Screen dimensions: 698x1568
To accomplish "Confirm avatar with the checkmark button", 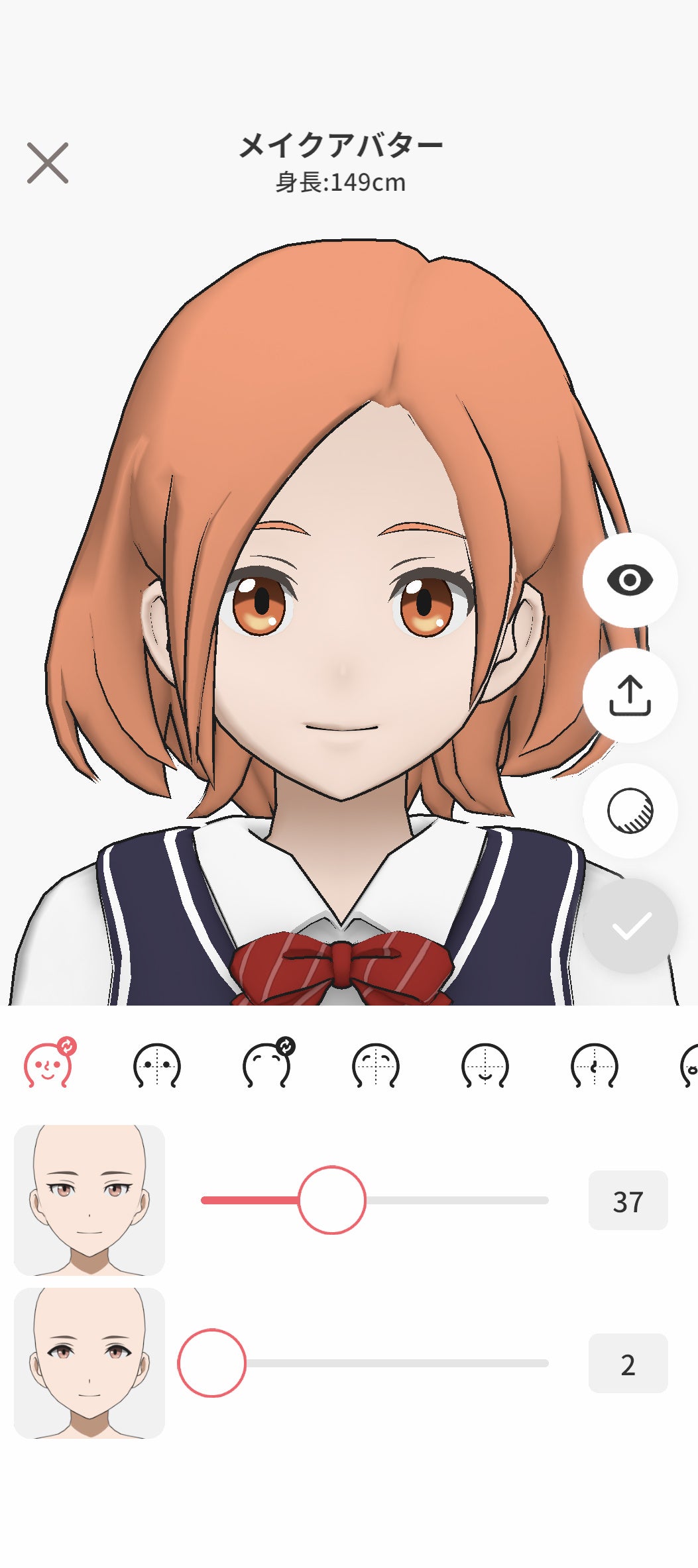I will pyautogui.click(x=630, y=926).
